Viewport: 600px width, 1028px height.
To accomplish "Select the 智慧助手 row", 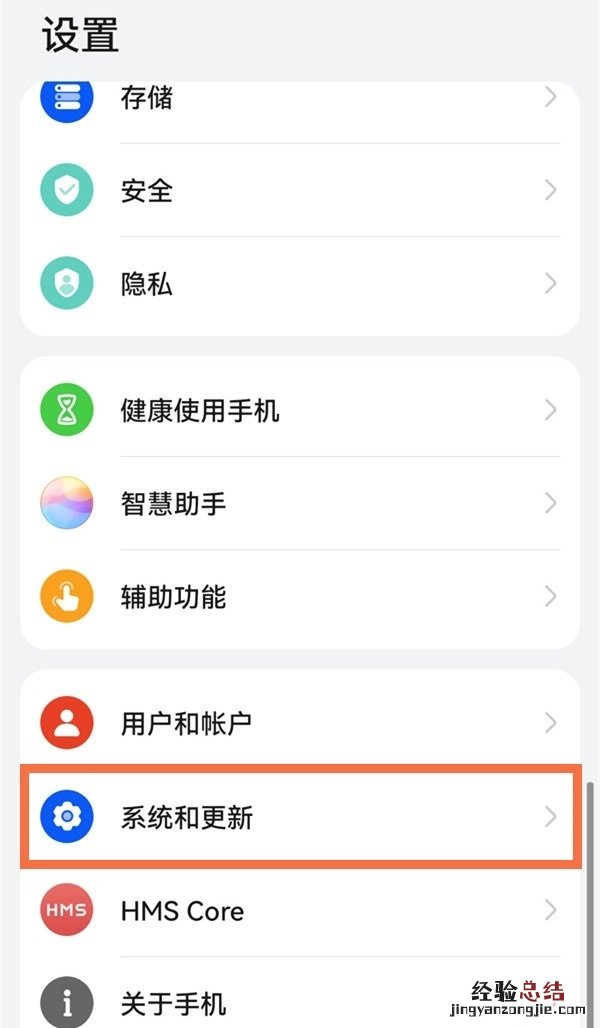I will pyautogui.click(x=300, y=503).
